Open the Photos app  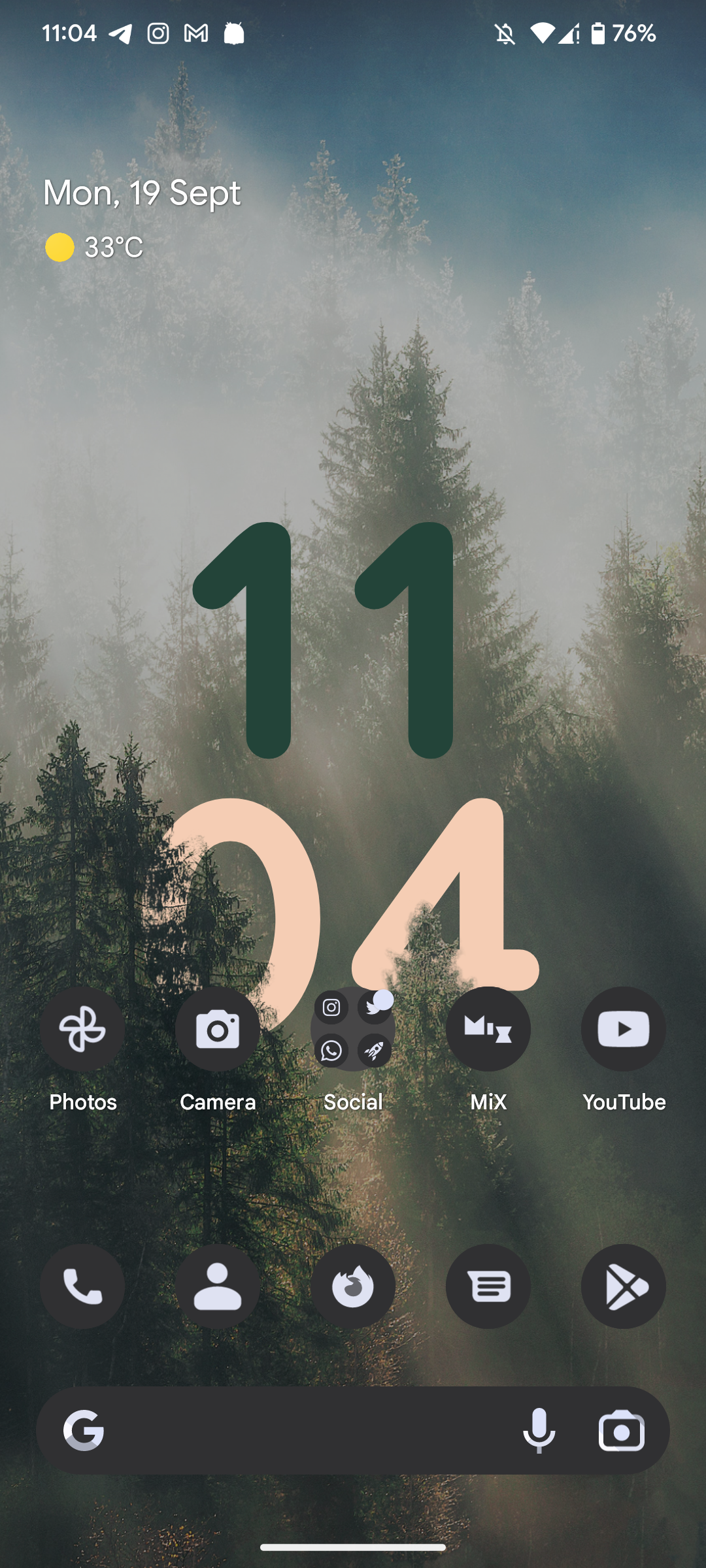tap(82, 1029)
